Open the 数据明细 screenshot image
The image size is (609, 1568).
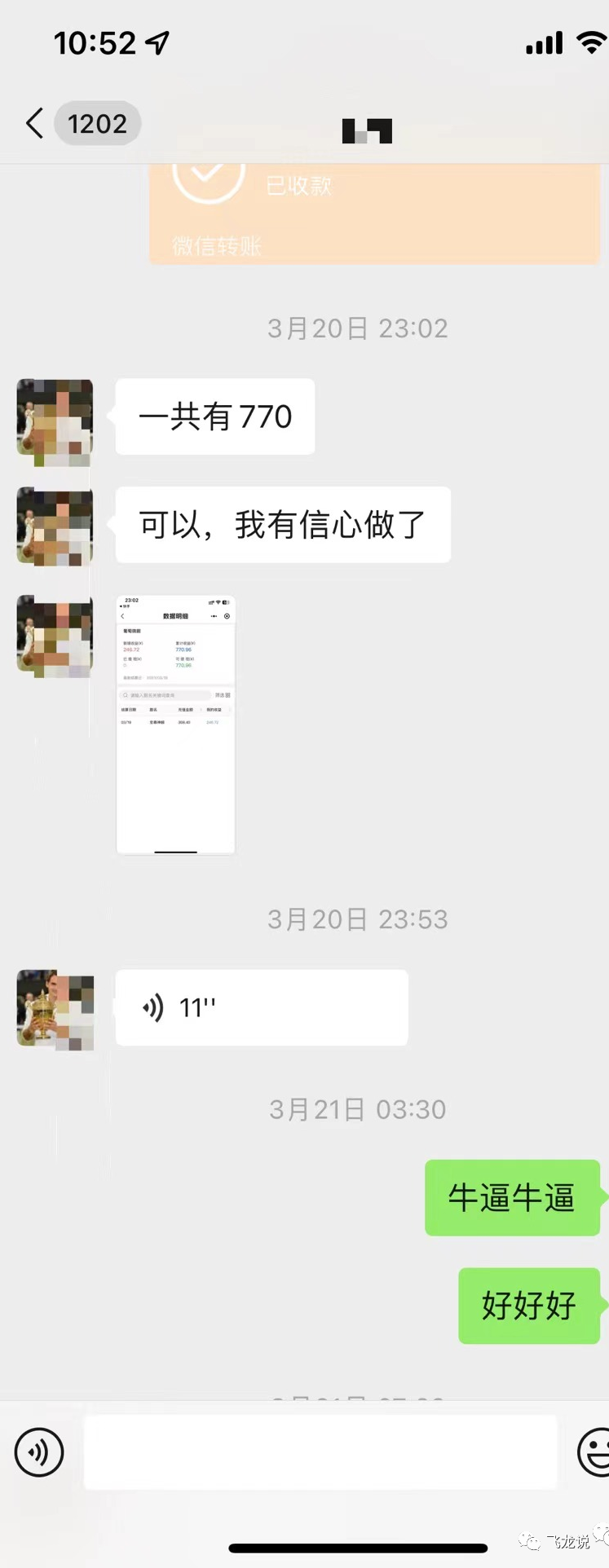tap(176, 725)
